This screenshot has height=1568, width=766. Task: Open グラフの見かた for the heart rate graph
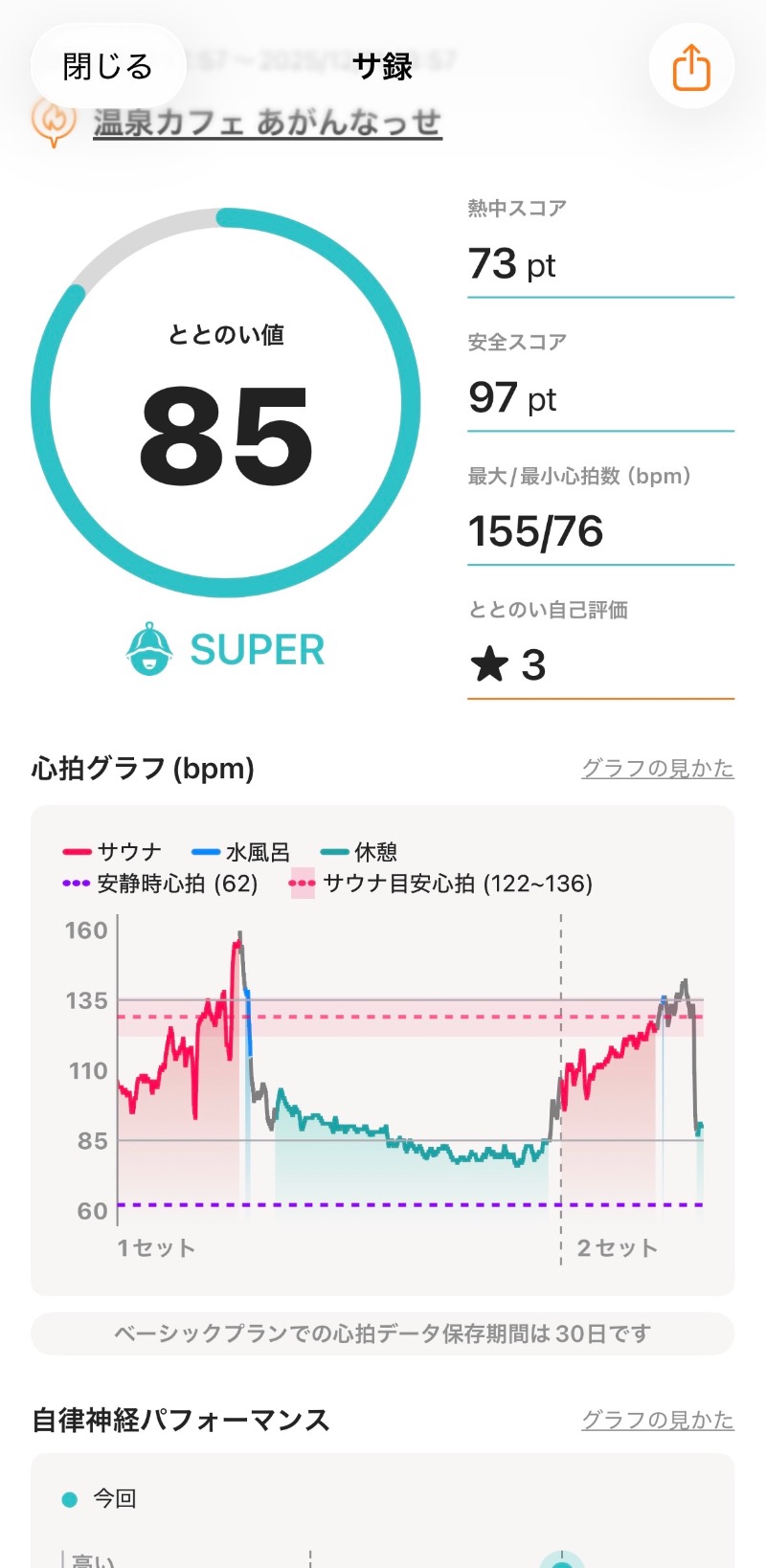click(657, 768)
